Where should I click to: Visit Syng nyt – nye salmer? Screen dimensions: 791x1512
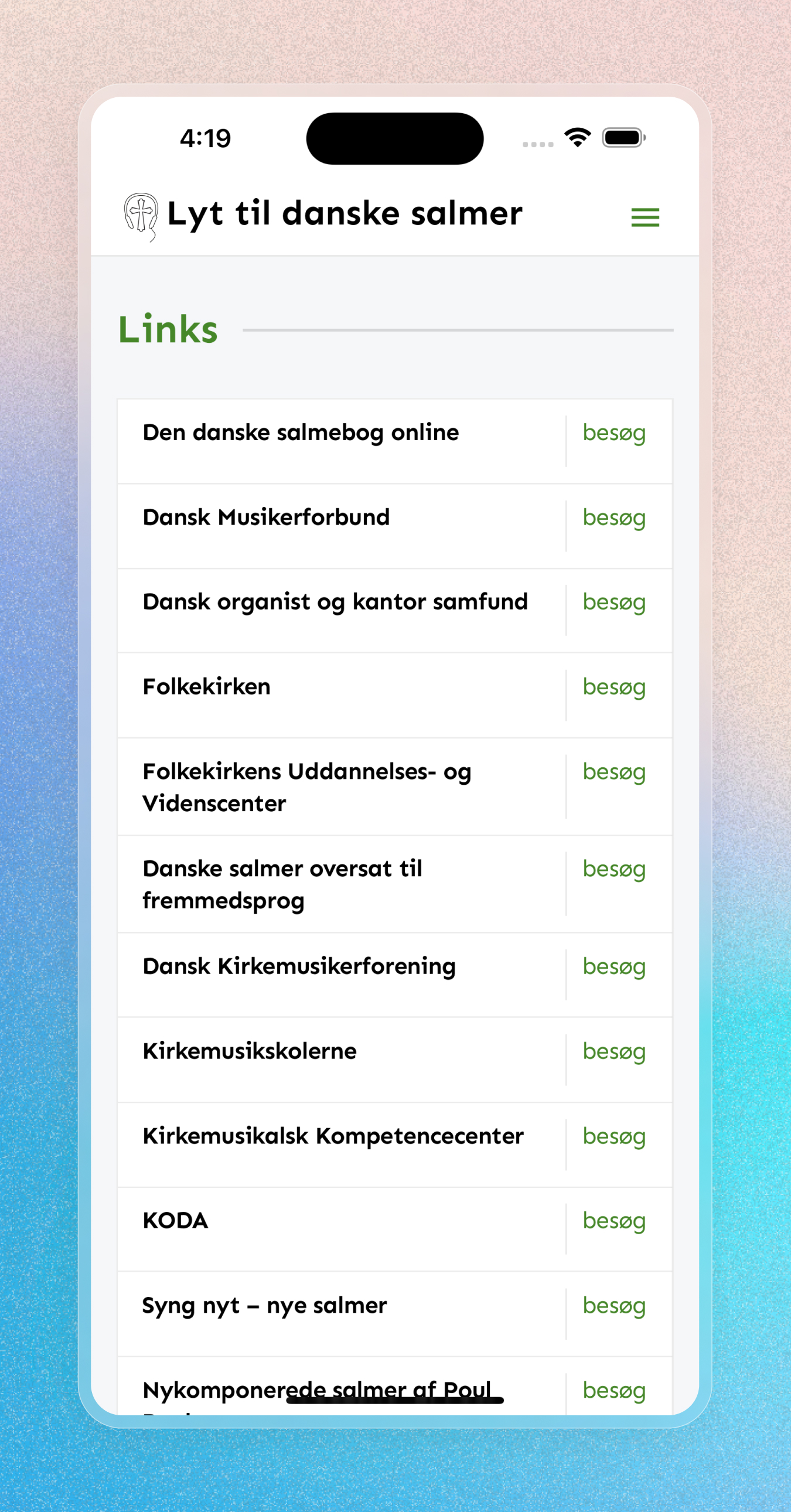tap(265, 1305)
